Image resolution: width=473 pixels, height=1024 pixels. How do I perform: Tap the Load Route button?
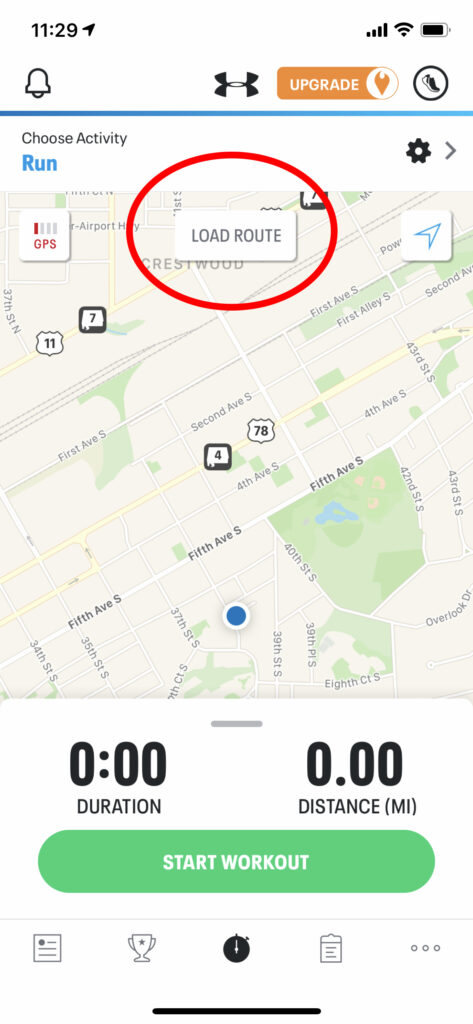click(236, 236)
